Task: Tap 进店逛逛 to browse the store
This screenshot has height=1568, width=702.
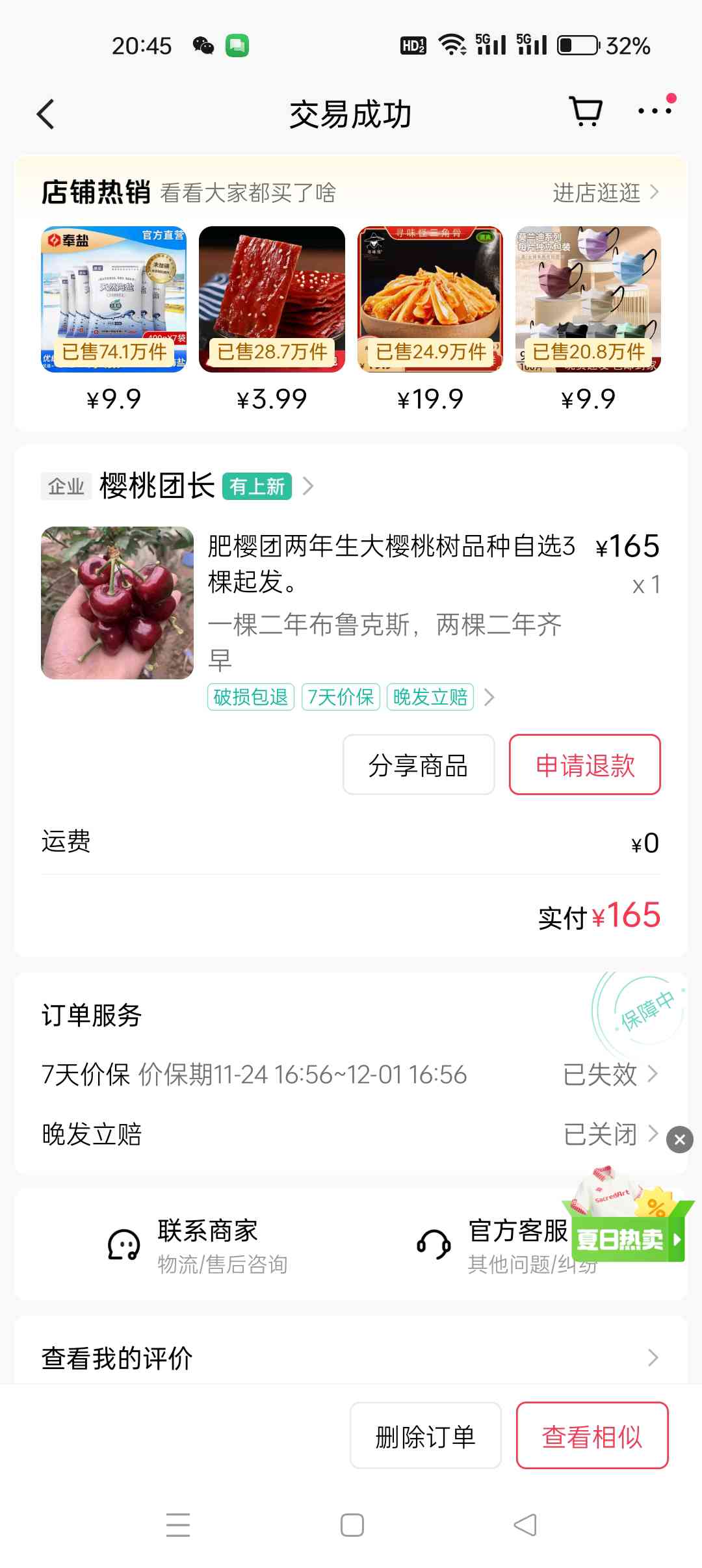Action: pos(605,192)
